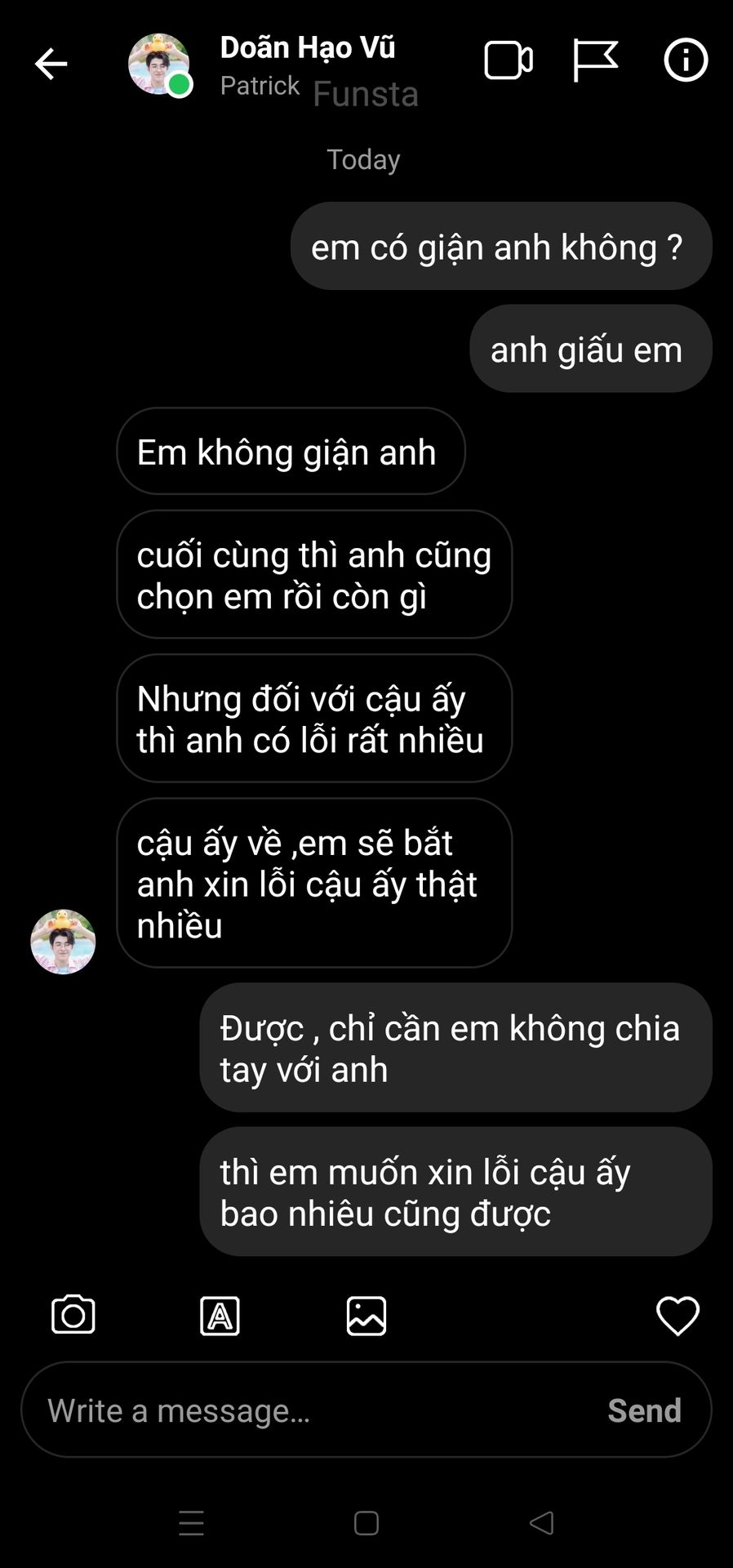Viewport: 733px width, 1568px height.
Task: Tap the Send button
Action: (x=644, y=1410)
